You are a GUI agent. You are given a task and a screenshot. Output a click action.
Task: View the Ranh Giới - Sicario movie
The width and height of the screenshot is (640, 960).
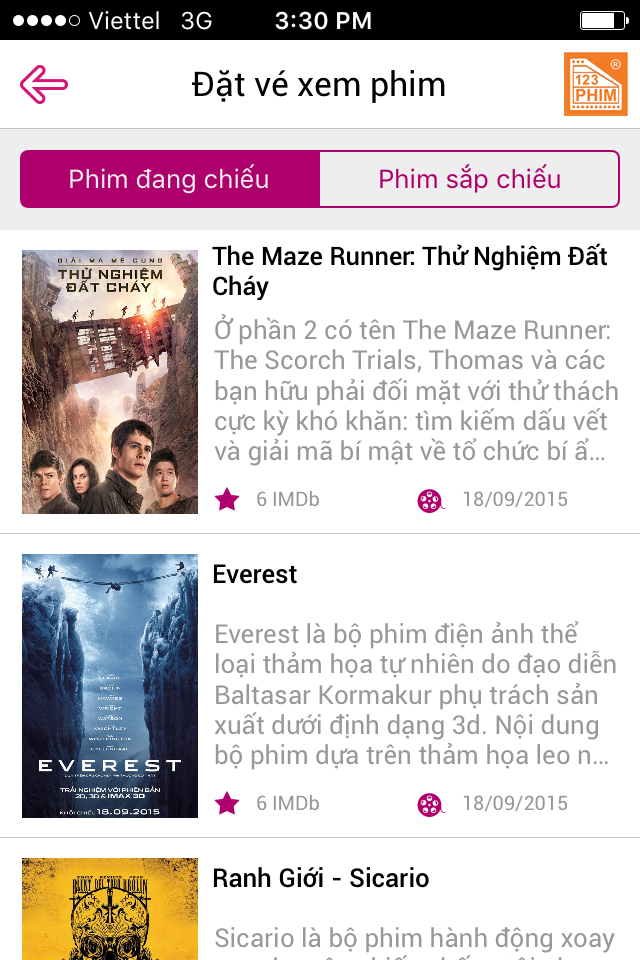click(321, 878)
